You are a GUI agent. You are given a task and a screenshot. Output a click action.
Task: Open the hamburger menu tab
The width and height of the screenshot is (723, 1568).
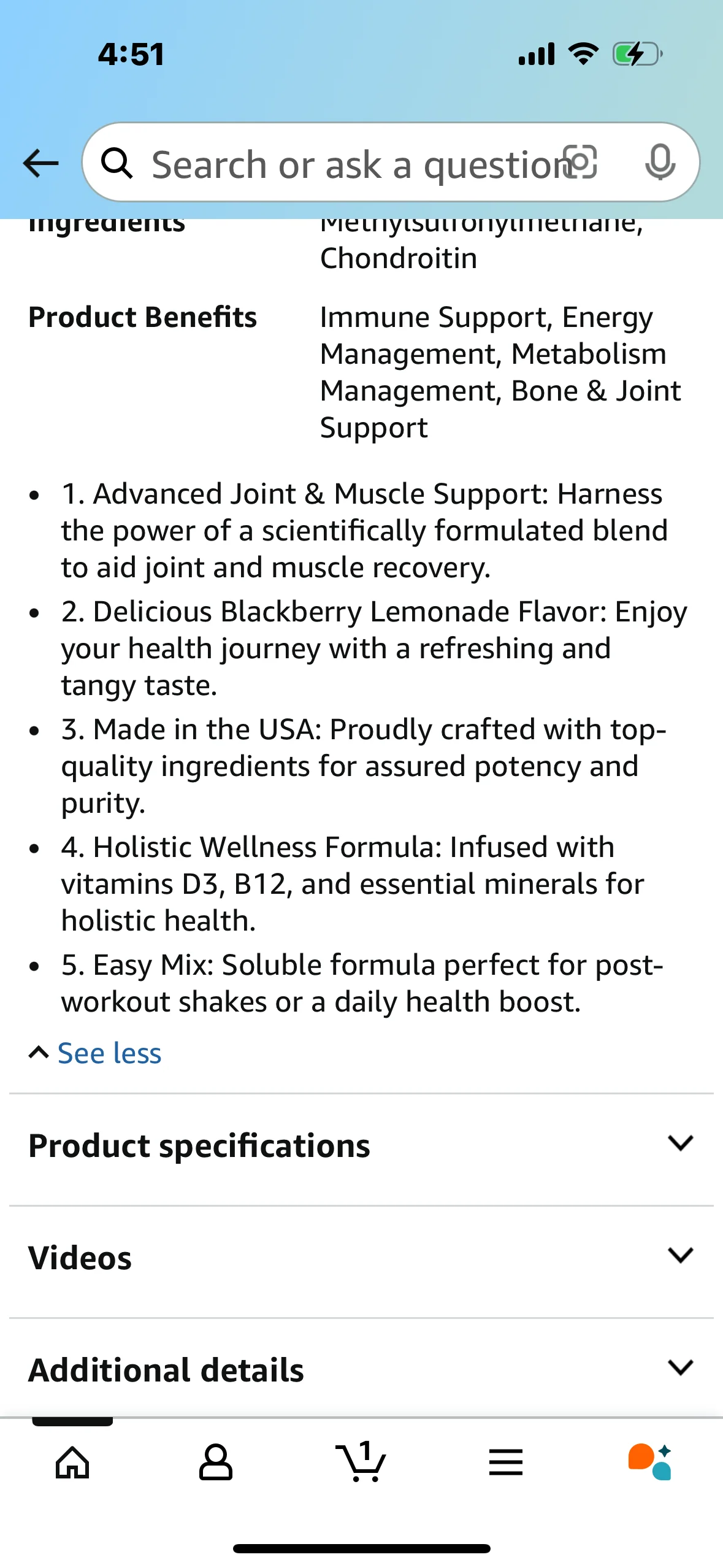coord(506,1463)
